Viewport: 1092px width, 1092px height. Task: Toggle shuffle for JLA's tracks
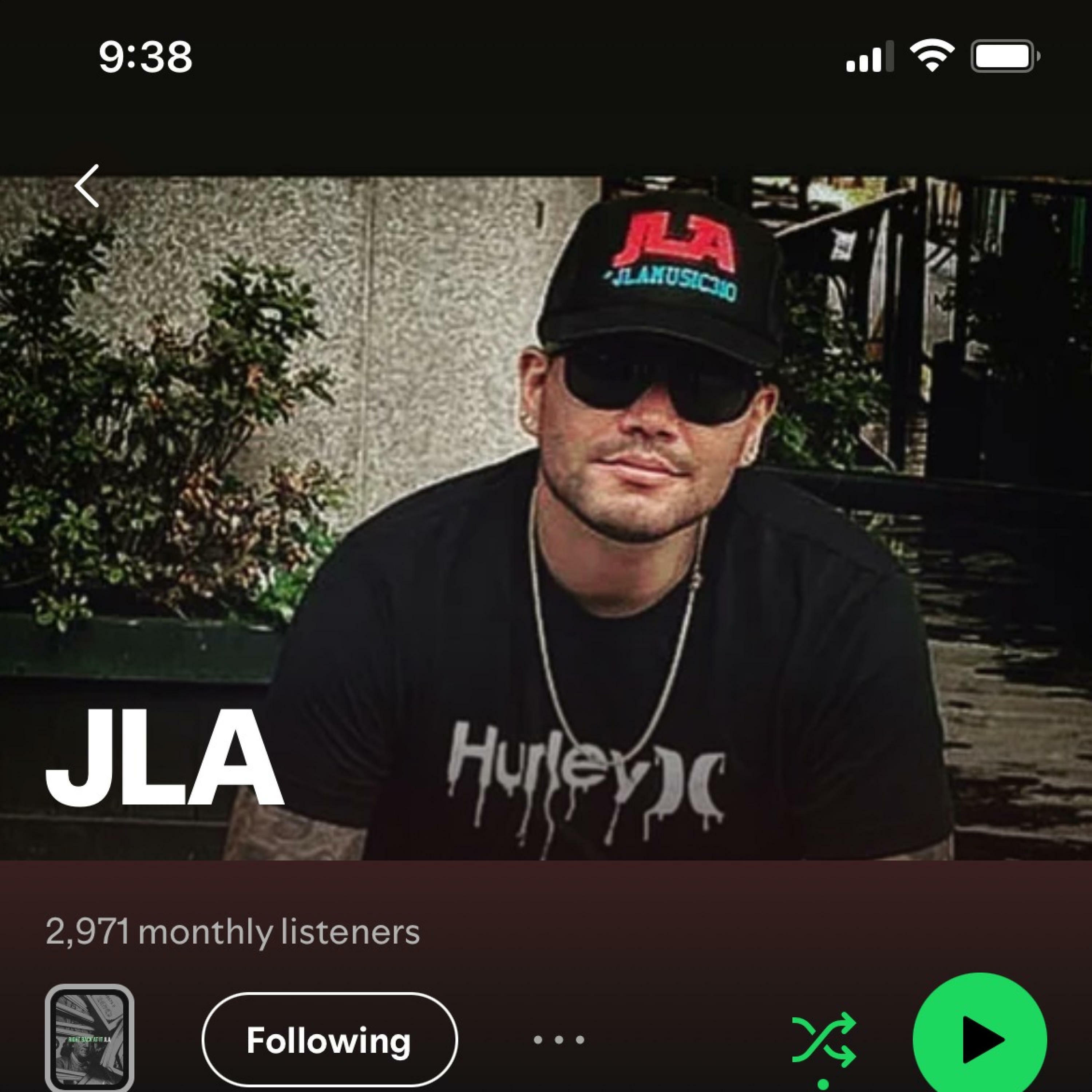(x=823, y=1040)
